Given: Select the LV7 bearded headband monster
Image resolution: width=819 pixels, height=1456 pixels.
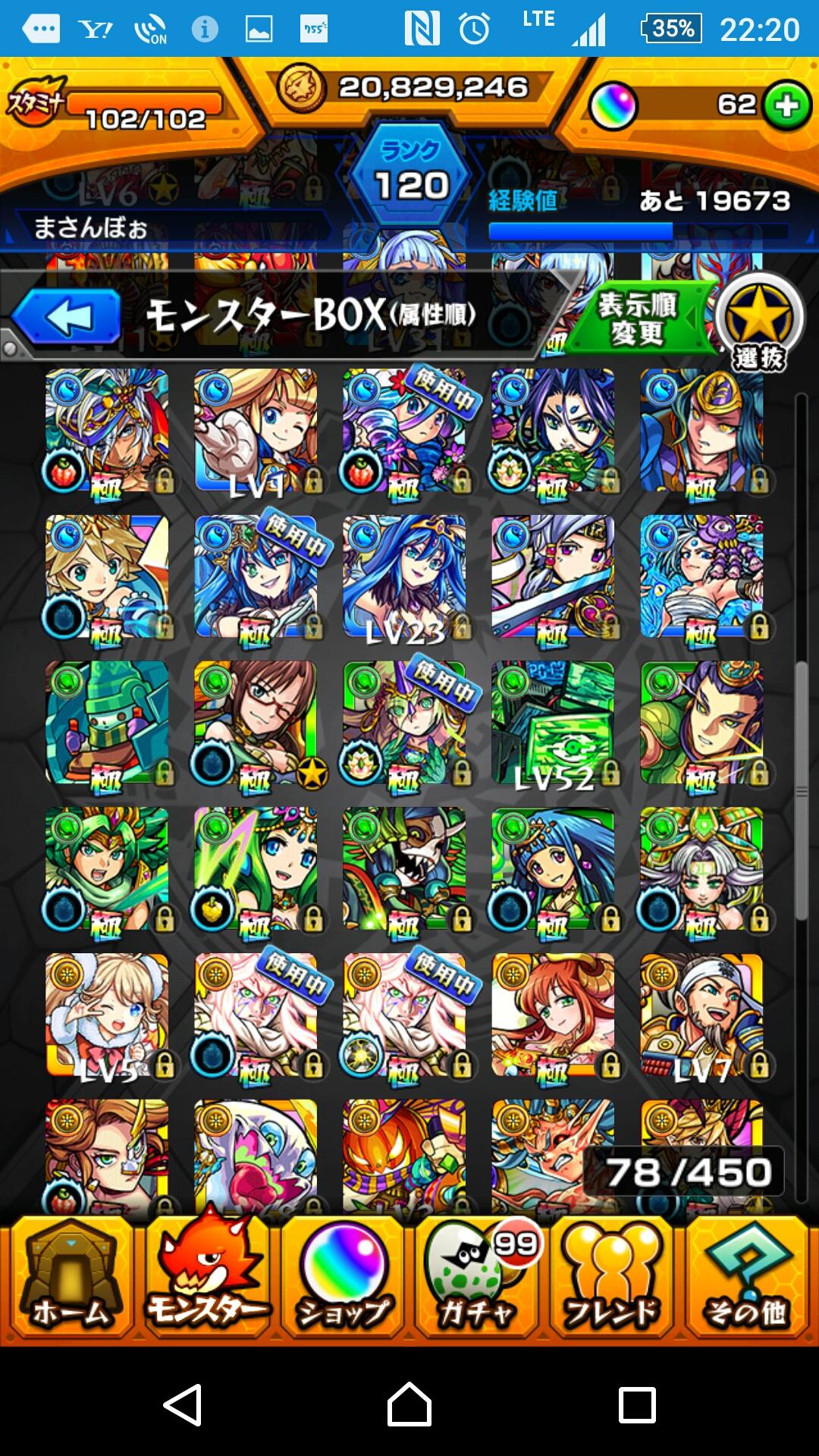Looking at the screenshot, I should 701,1015.
